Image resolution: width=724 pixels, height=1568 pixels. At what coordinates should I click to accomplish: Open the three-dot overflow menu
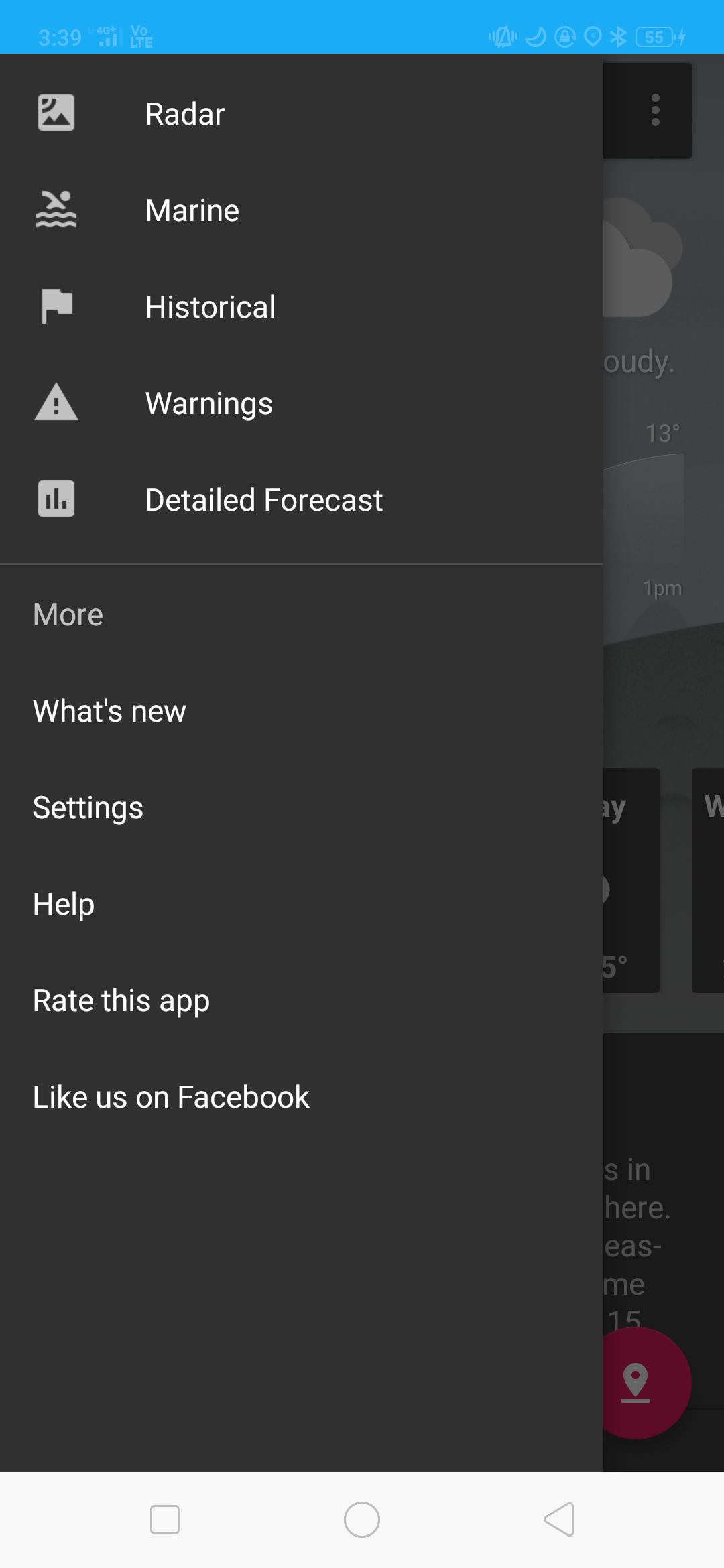click(x=655, y=110)
